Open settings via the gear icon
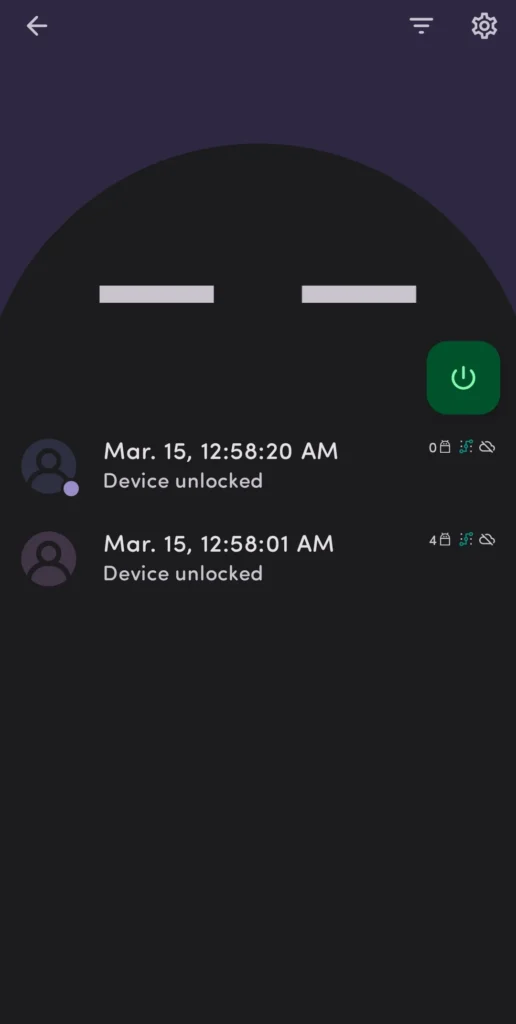 (484, 26)
